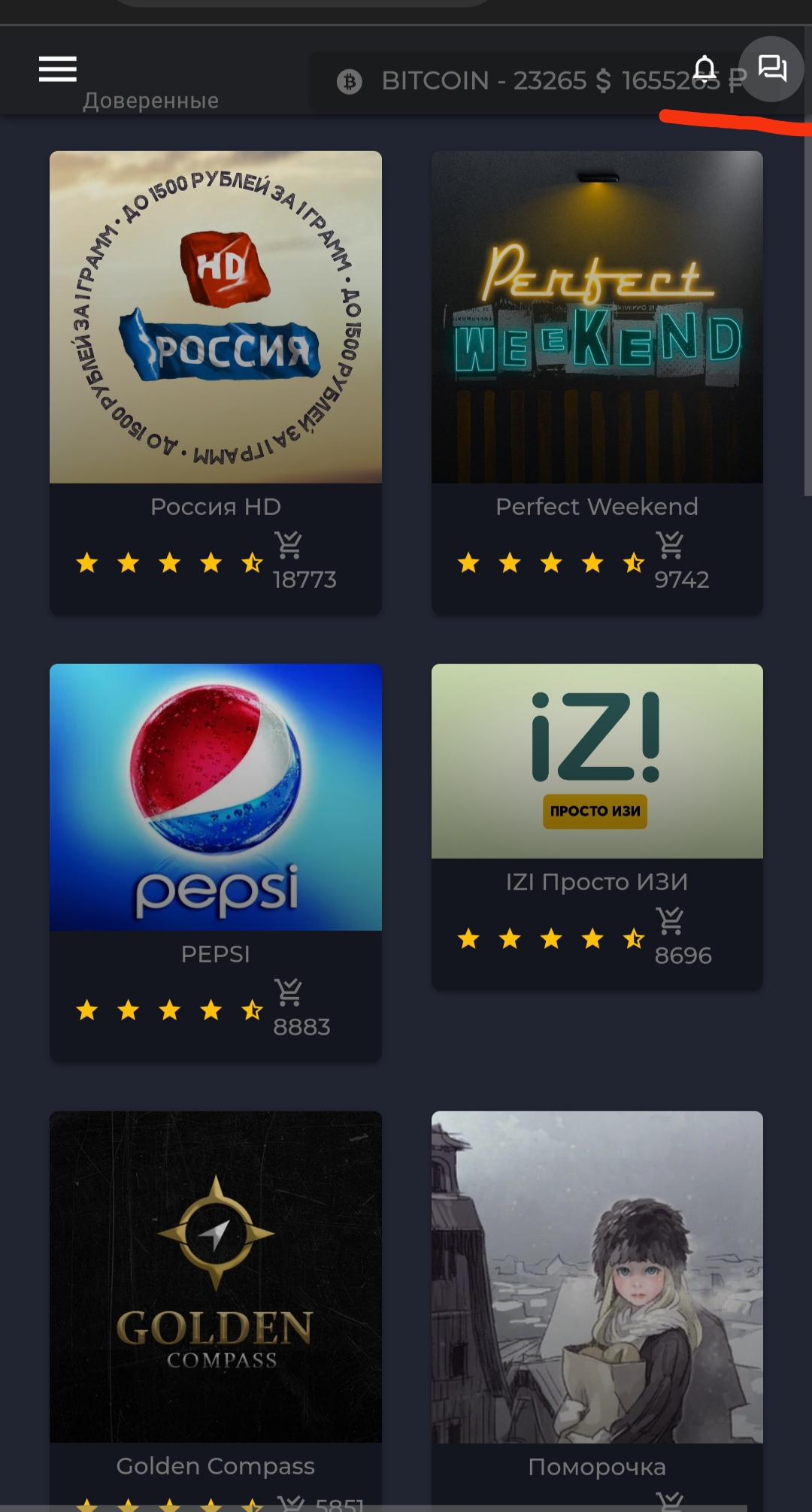Viewport: 812px width, 1512px height.
Task: Open the Поморочка shop card
Action: point(597,1277)
